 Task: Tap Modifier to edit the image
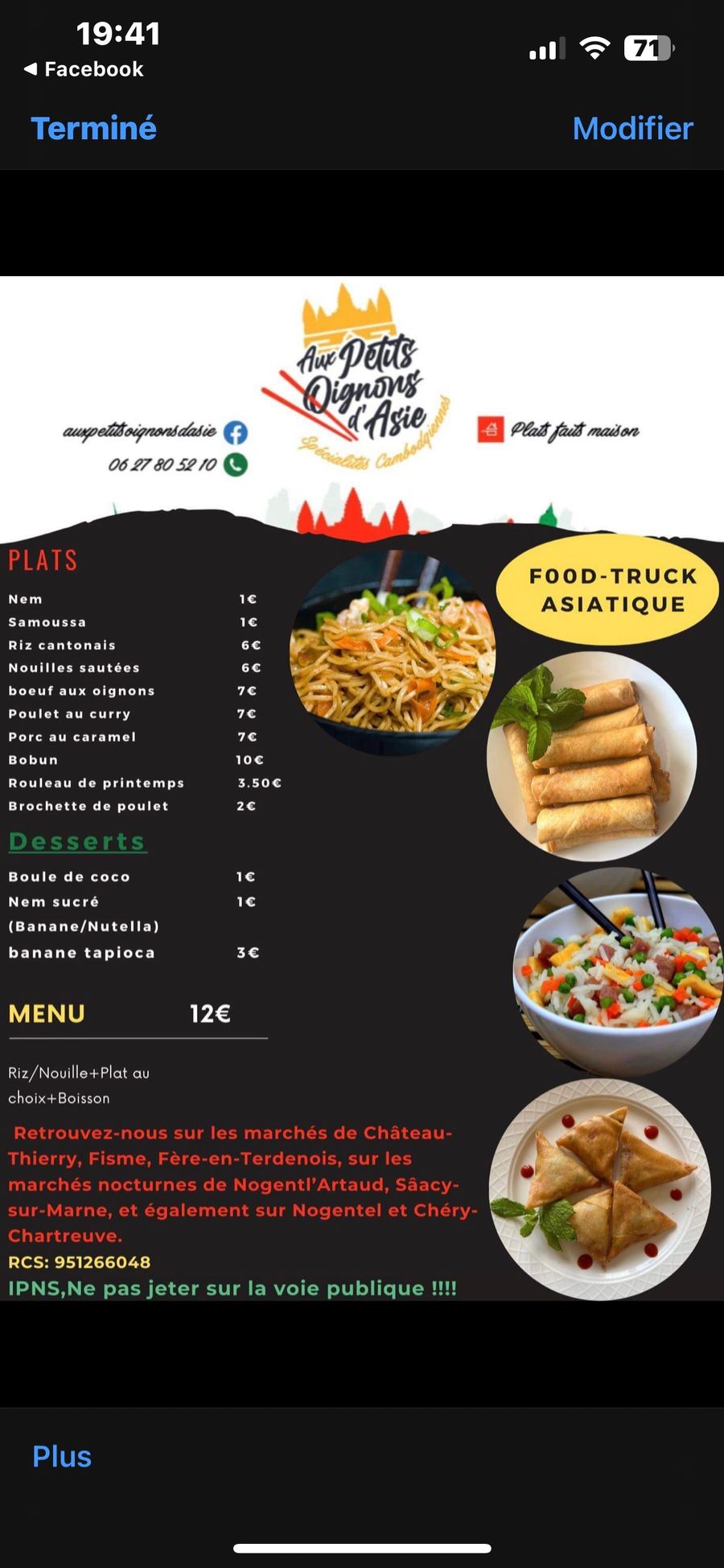632,129
